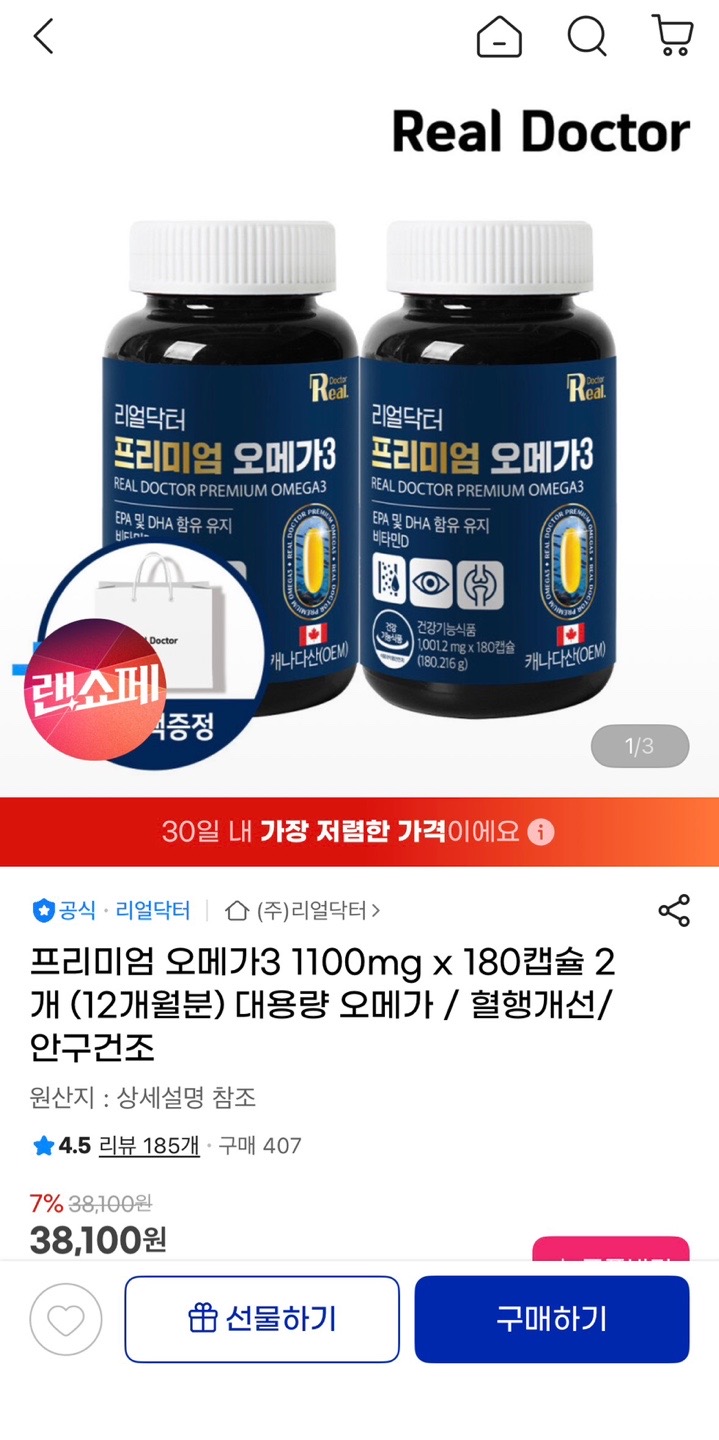The width and height of the screenshot is (719, 1440).
Task: Tap the 선물하기 gift button
Action: pos(262,1319)
